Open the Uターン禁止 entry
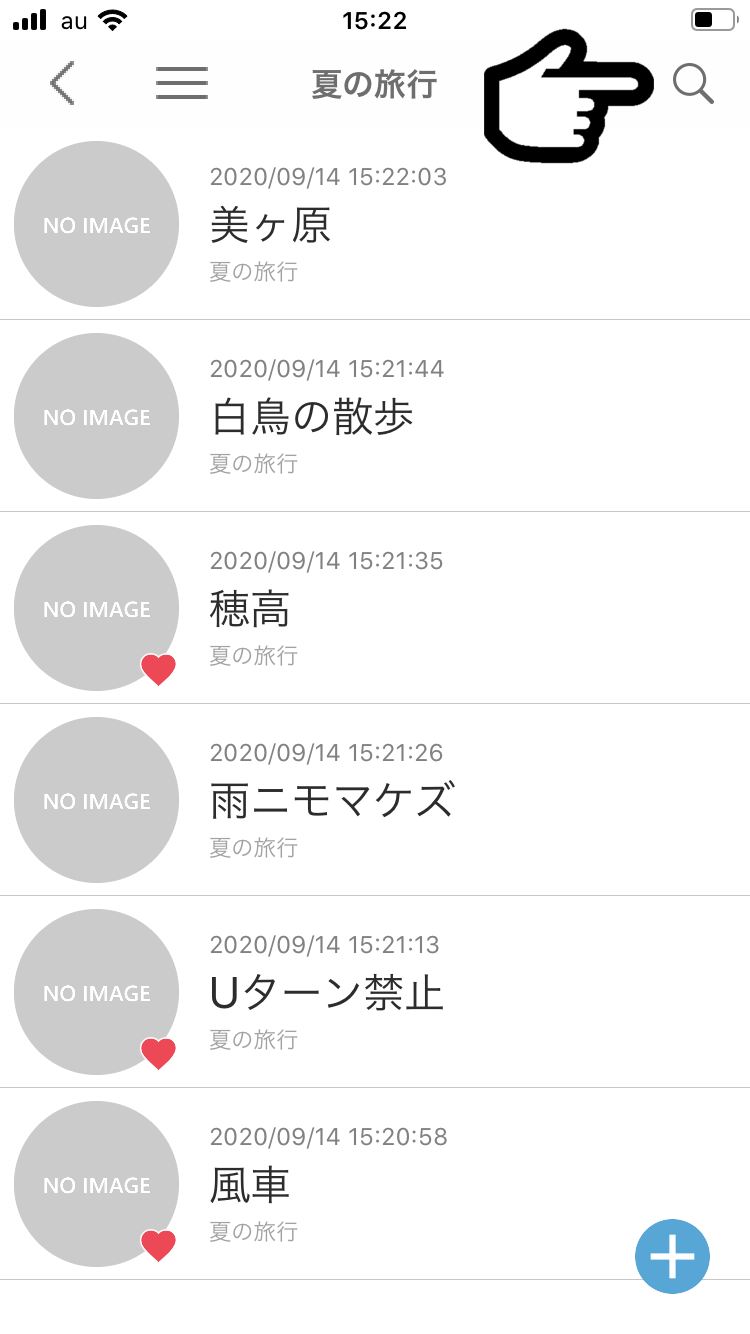Viewport: 750px width, 1334px height. tap(375, 992)
